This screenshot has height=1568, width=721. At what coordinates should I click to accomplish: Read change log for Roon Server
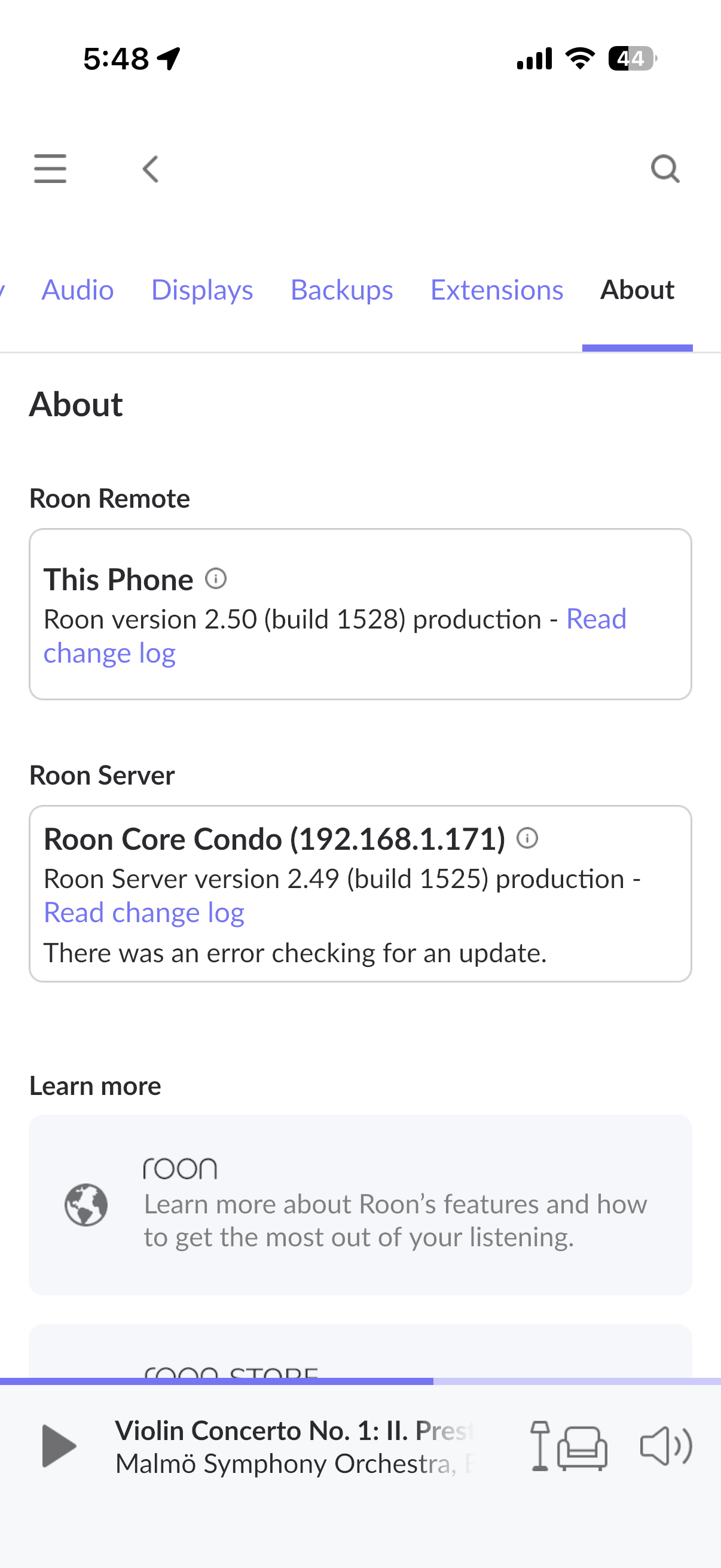click(144, 913)
